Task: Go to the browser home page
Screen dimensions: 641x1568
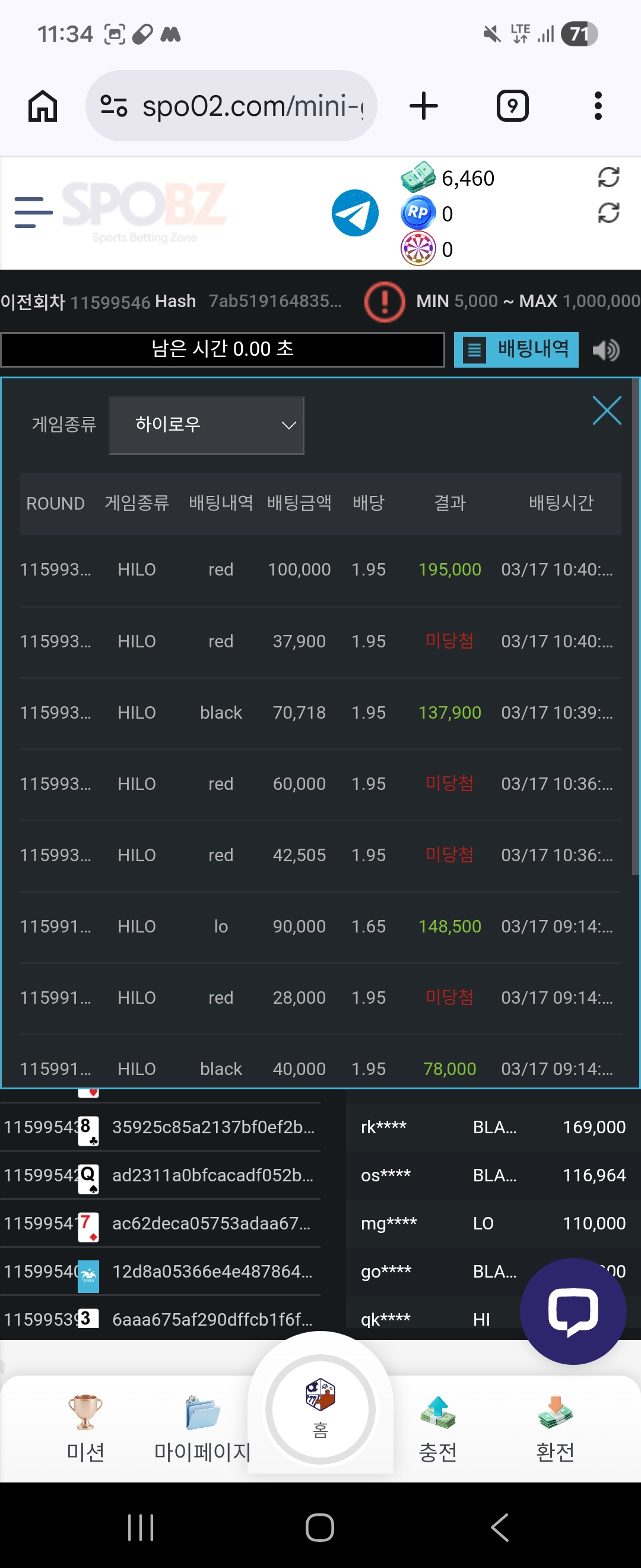Action: (x=43, y=106)
